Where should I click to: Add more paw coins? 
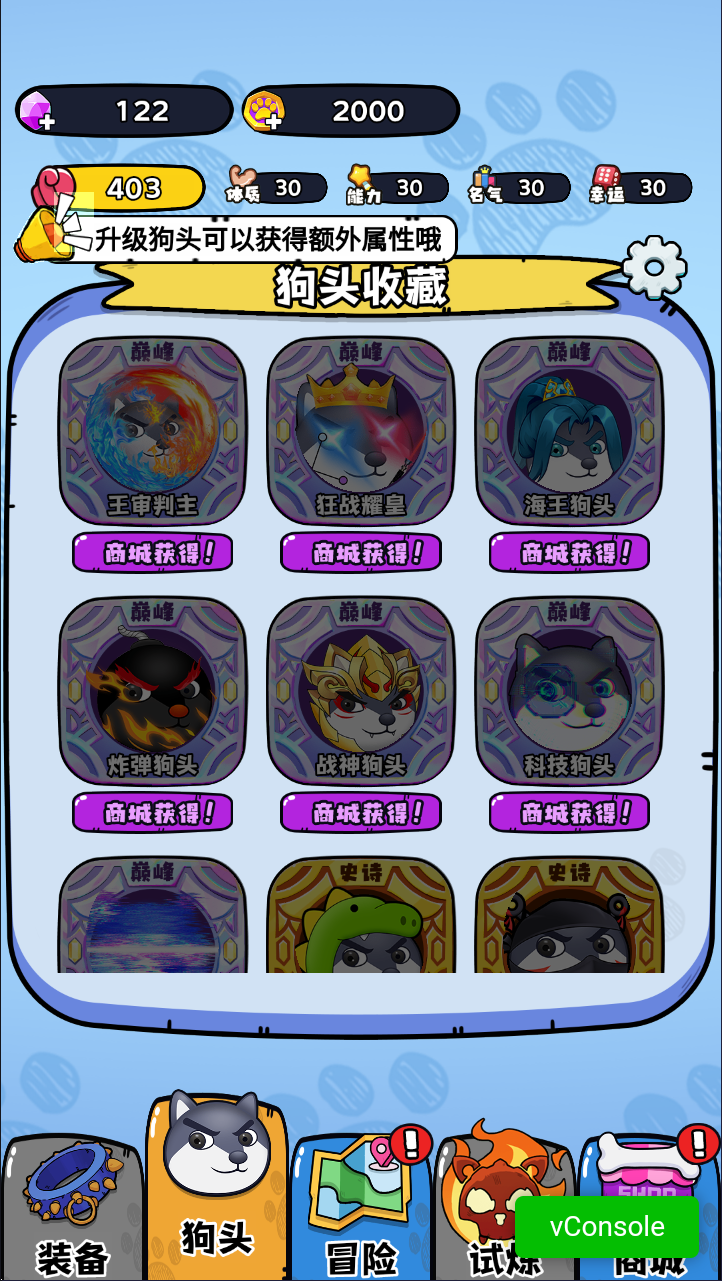264,111
